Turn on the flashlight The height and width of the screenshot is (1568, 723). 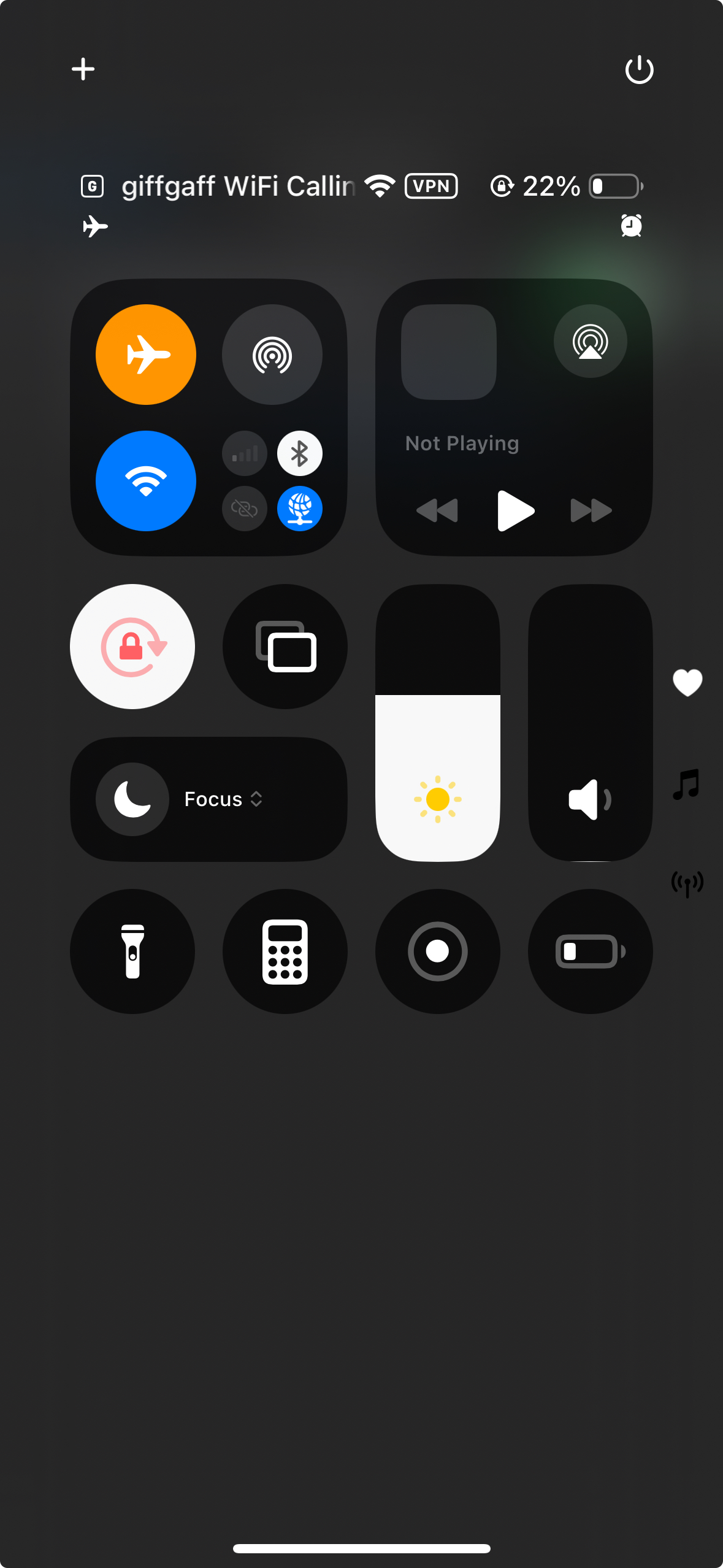coord(132,951)
